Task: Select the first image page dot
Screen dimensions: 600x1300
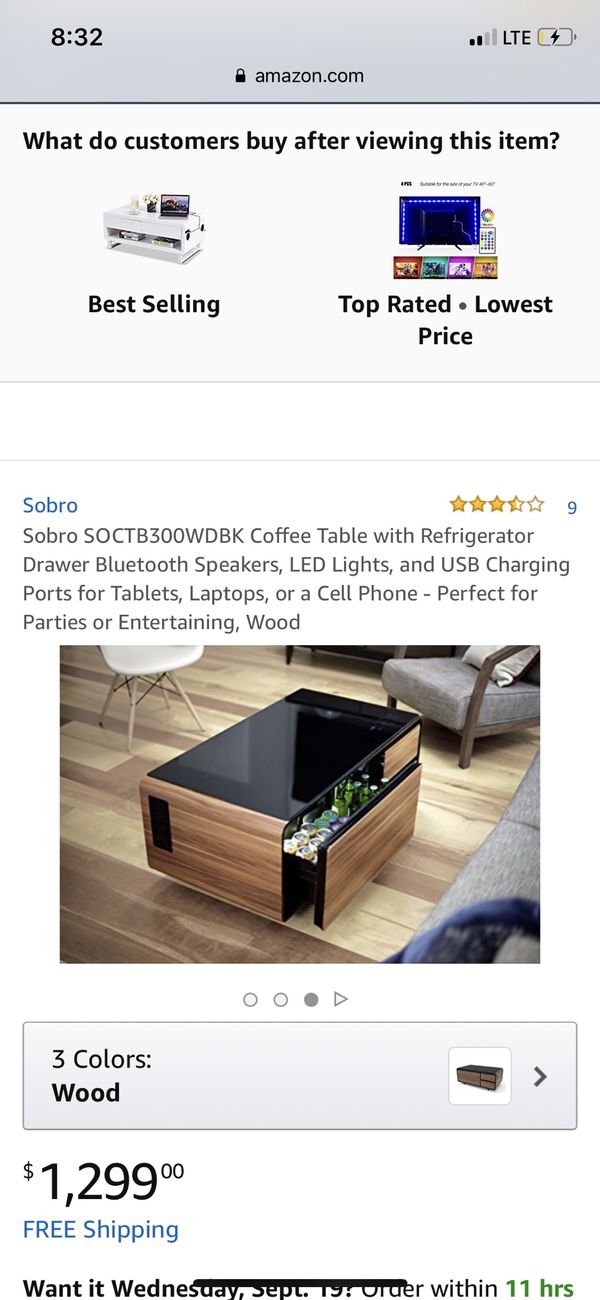Action: 250,999
